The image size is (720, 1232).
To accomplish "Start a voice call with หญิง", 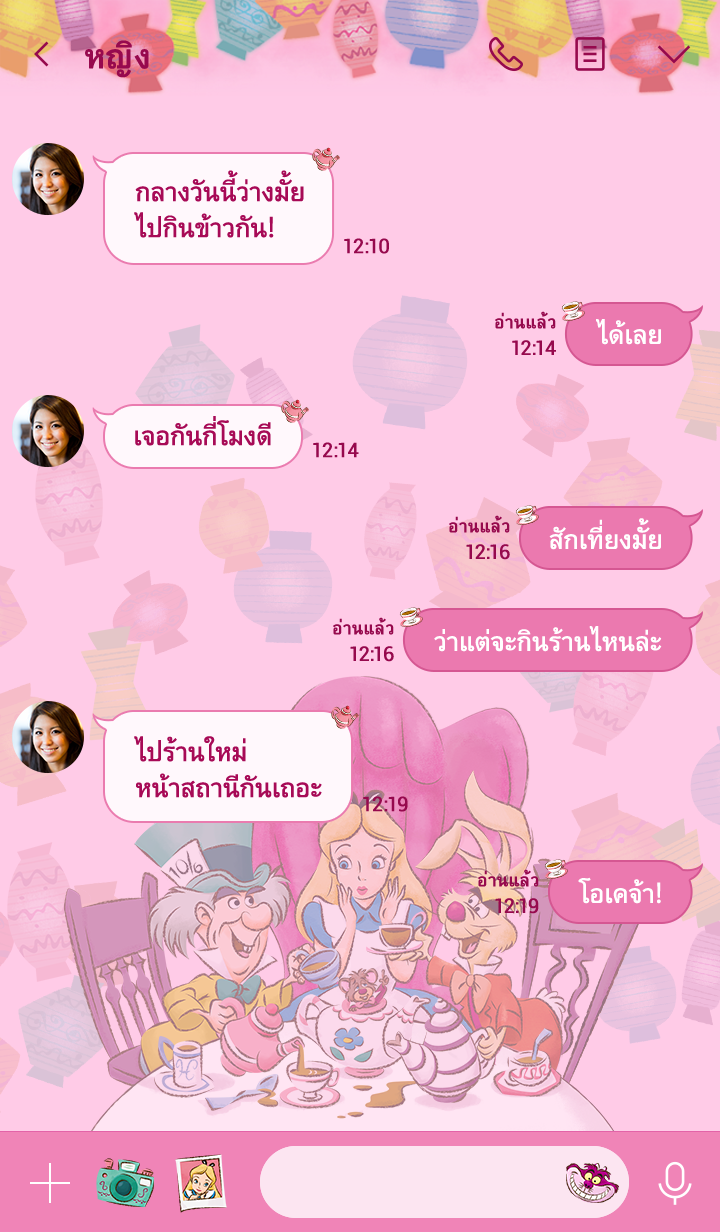I will (x=505, y=54).
